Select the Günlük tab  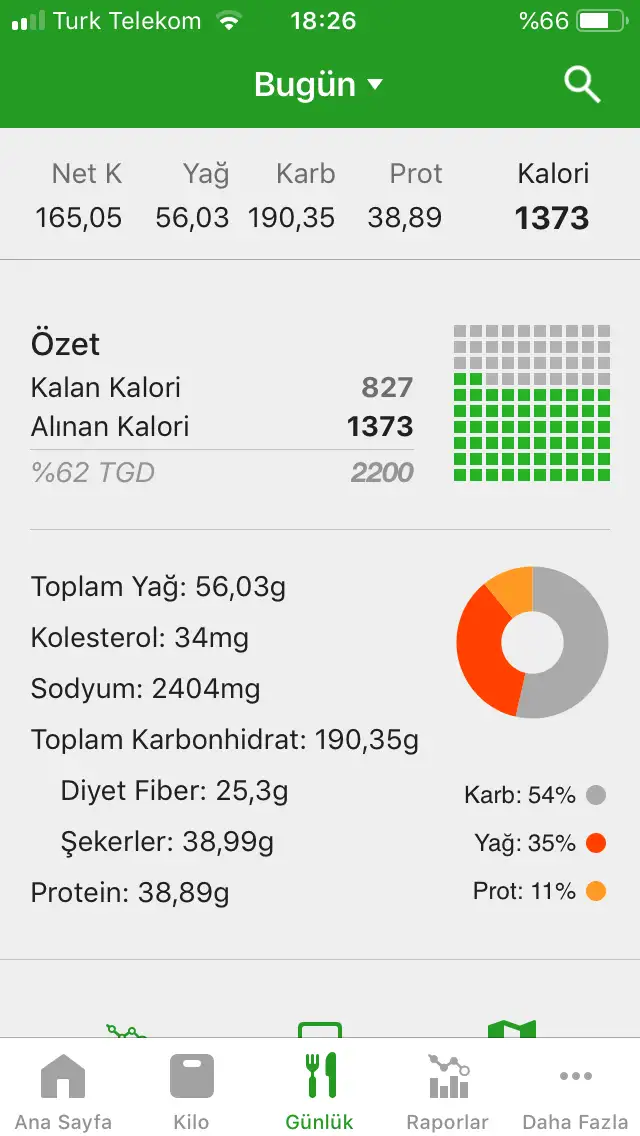pos(320,1090)
